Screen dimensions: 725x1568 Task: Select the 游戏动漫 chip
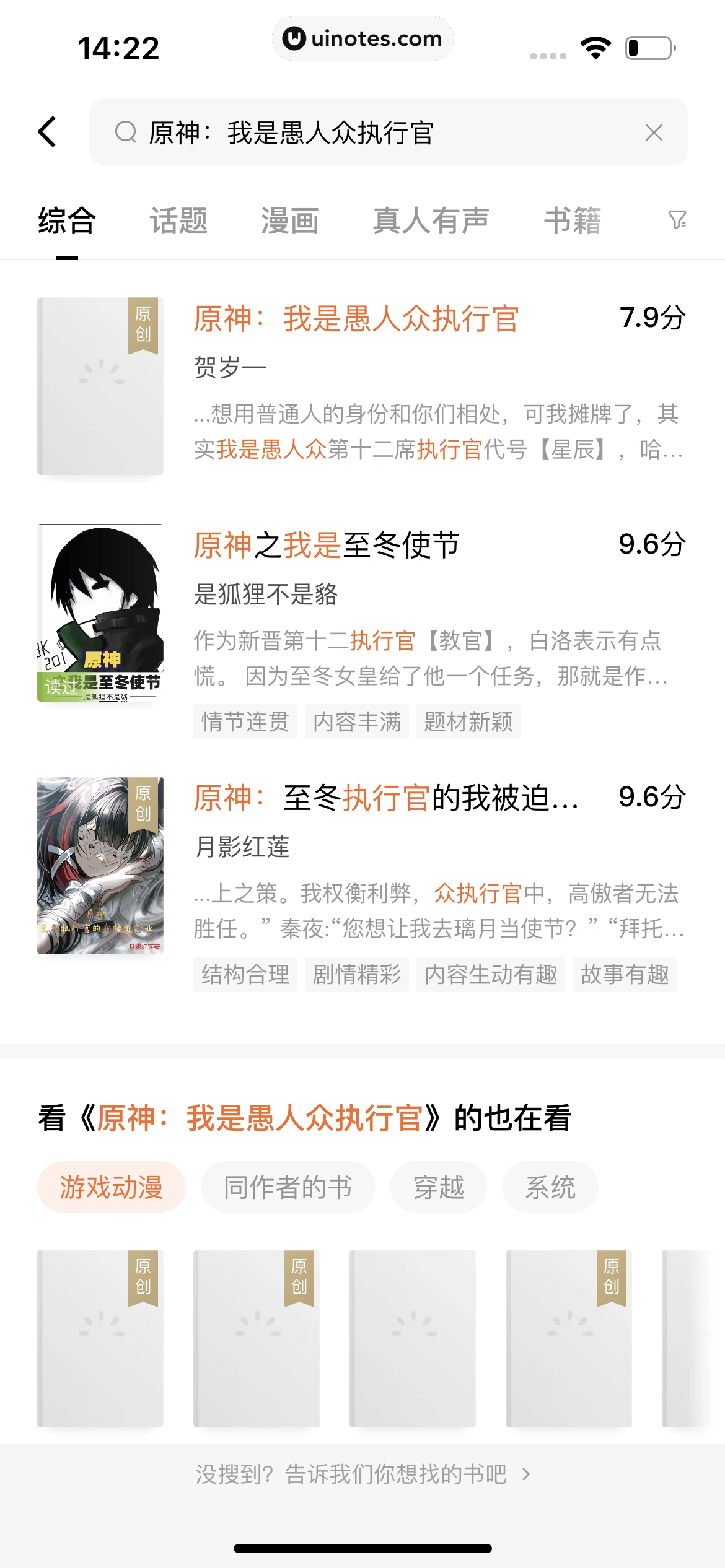pos(112,1187)
